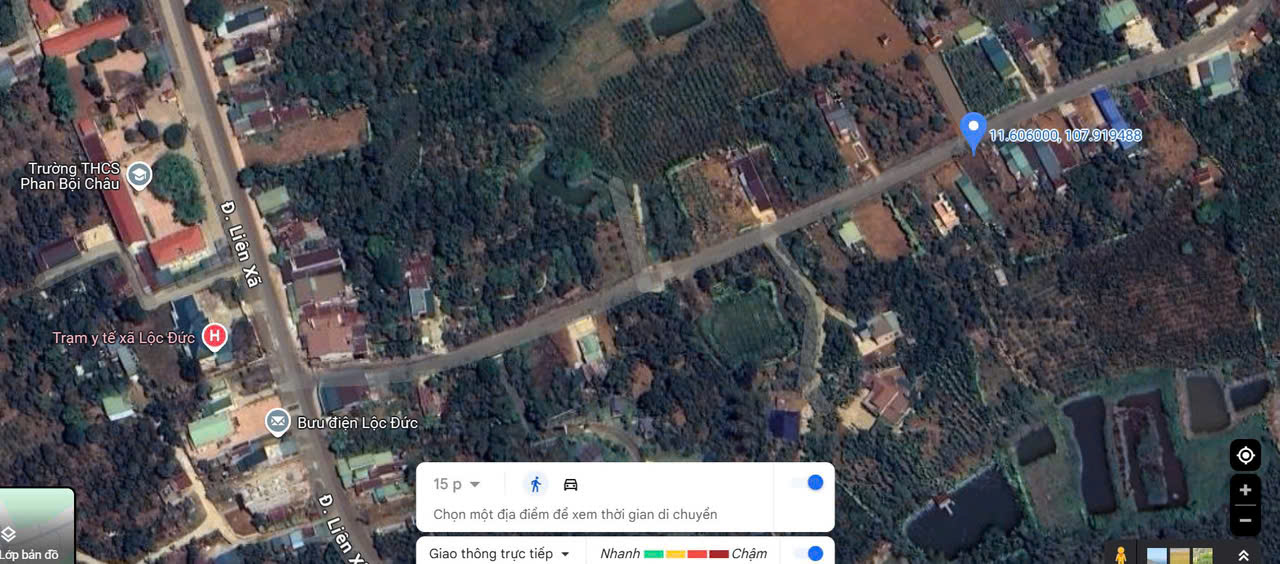Toggle off the travel time layer switch

[806, 483]
